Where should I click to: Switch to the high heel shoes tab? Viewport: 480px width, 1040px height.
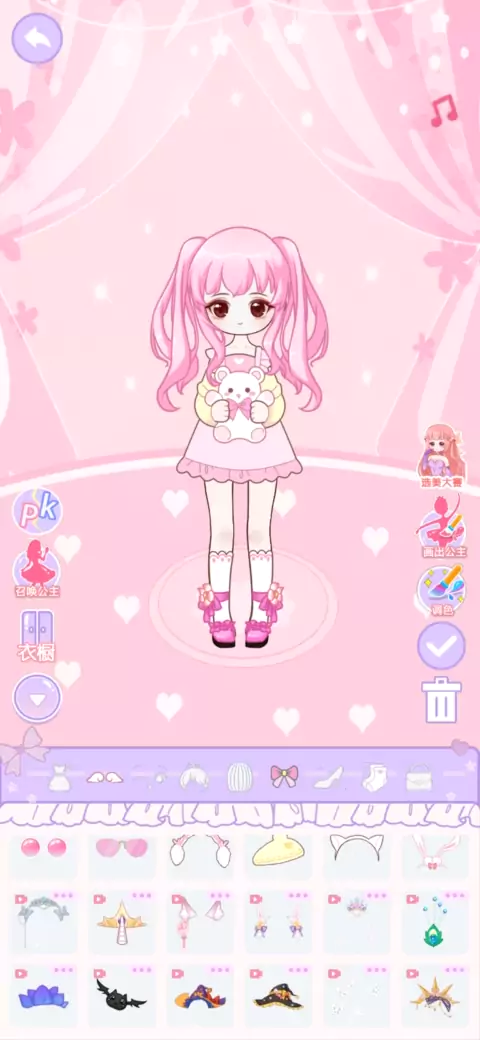[328, 777]
